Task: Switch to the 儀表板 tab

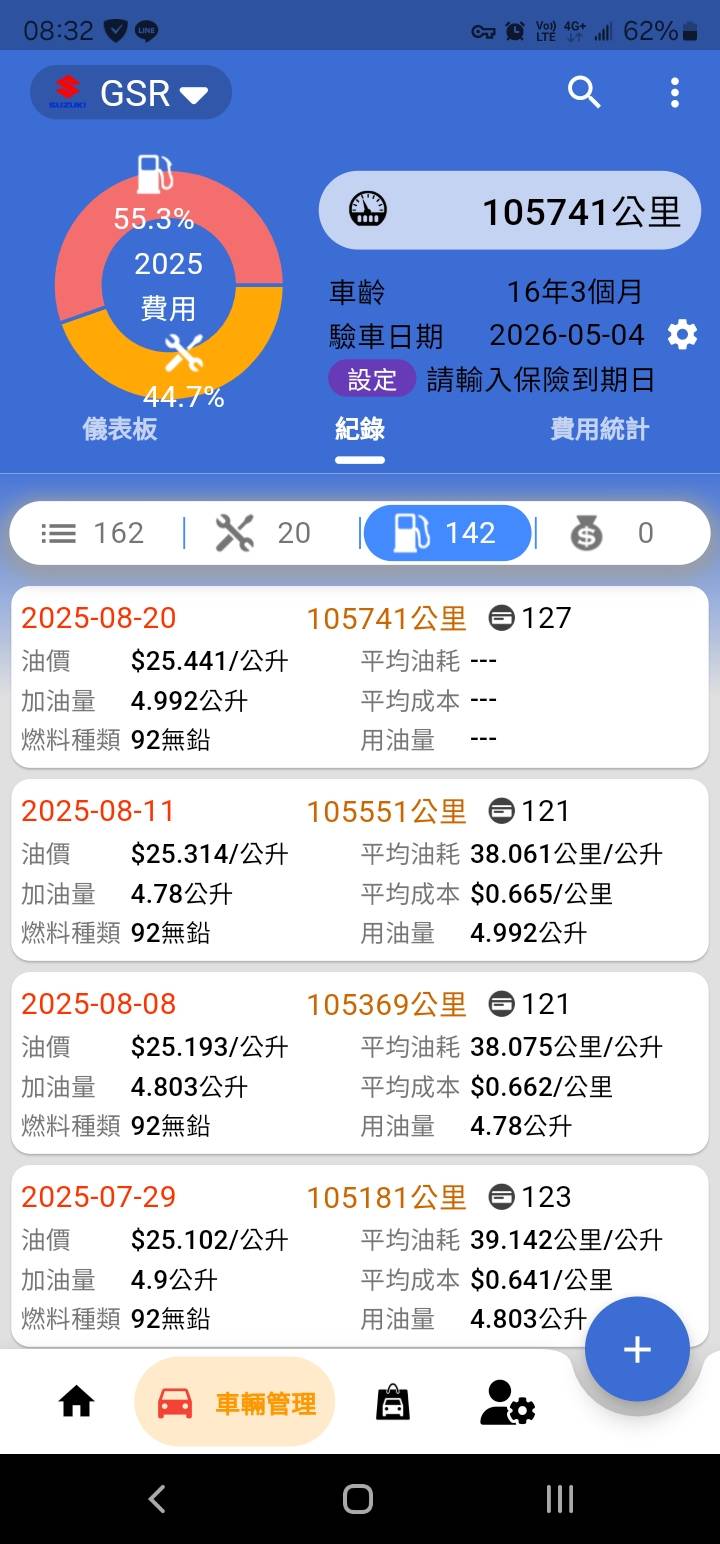Action: (x=120, y=430)
